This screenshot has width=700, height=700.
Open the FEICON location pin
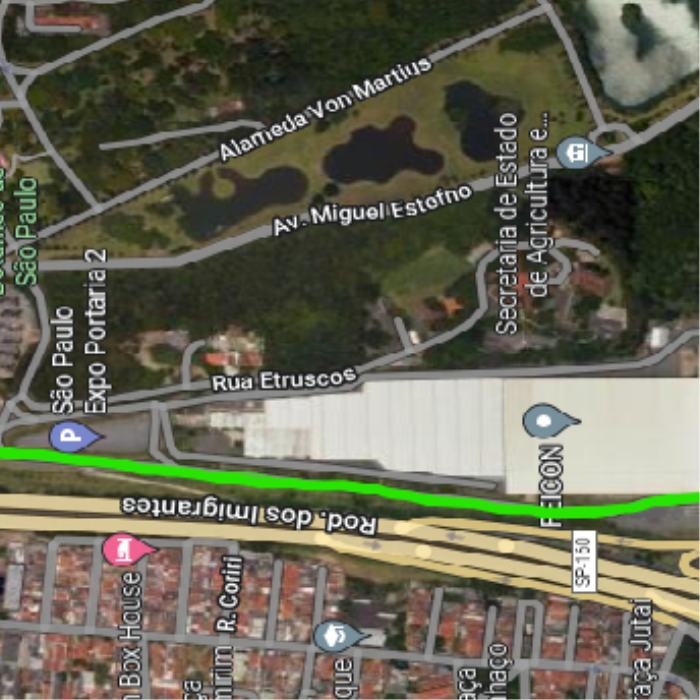[547, 421]
